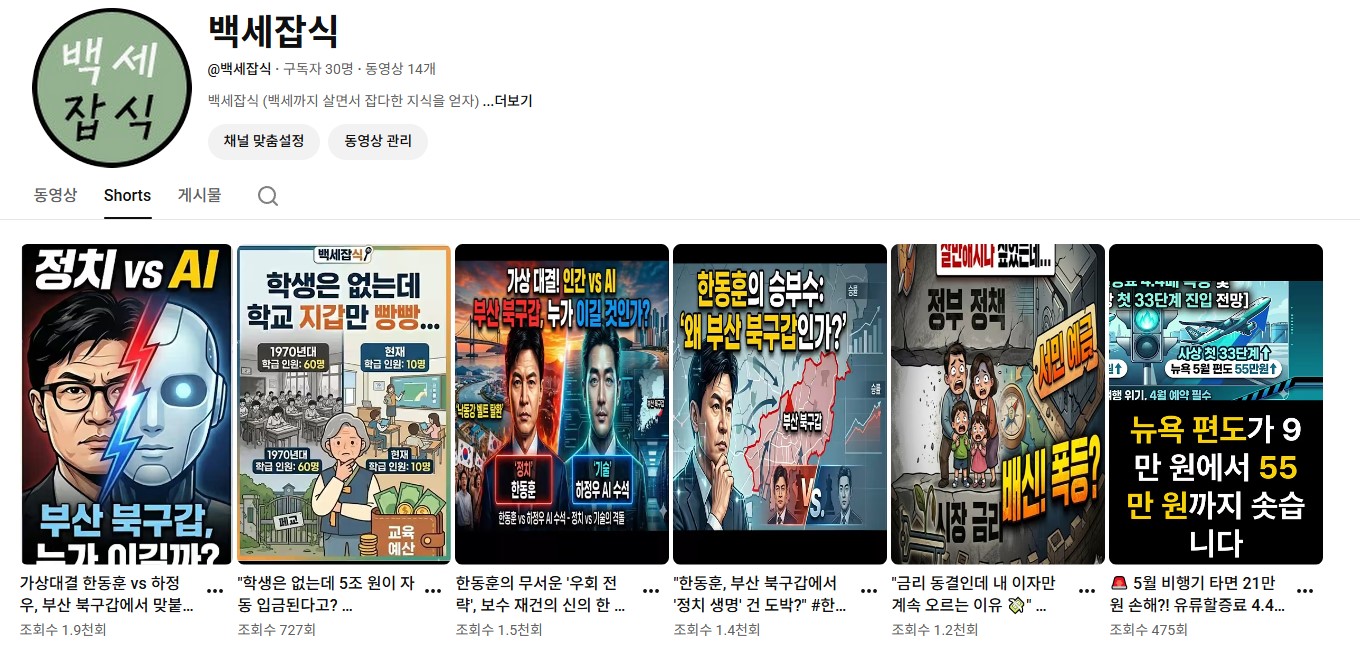Watch the 한동훈의 승부수 short
The image size is (1360, 667).
(x=780, y=404)
